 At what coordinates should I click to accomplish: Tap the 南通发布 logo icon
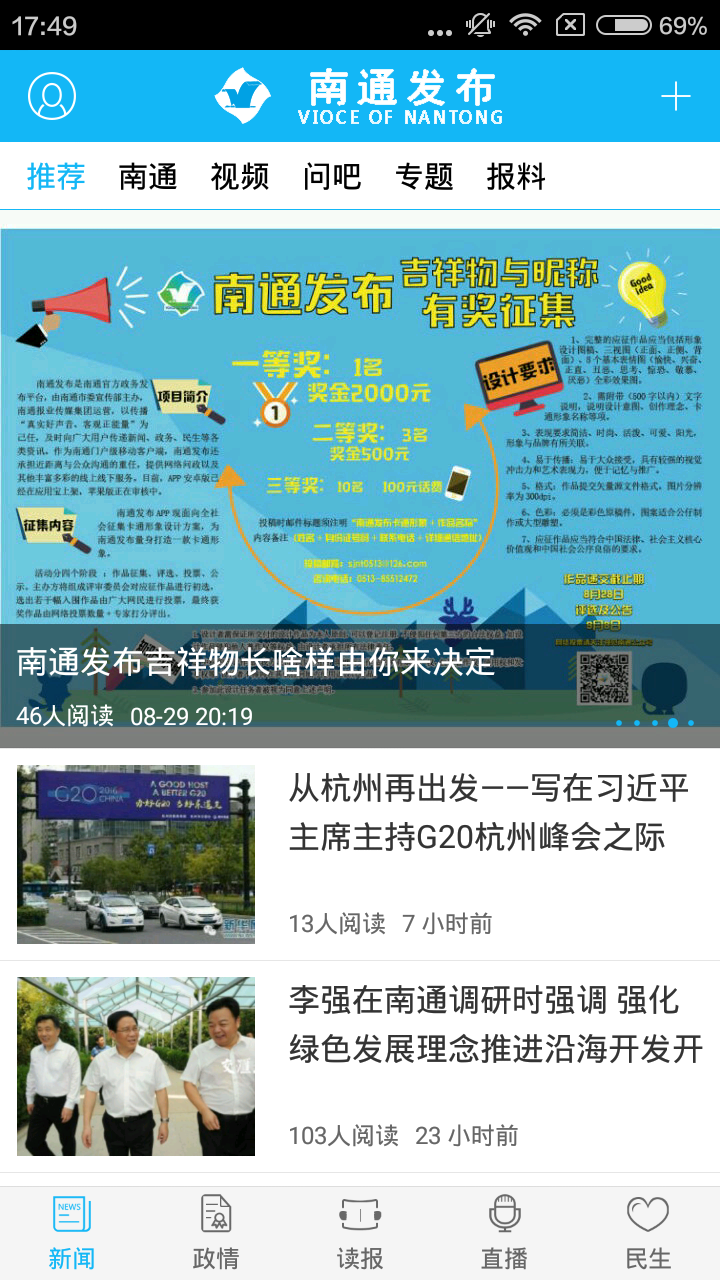[242, 94]
